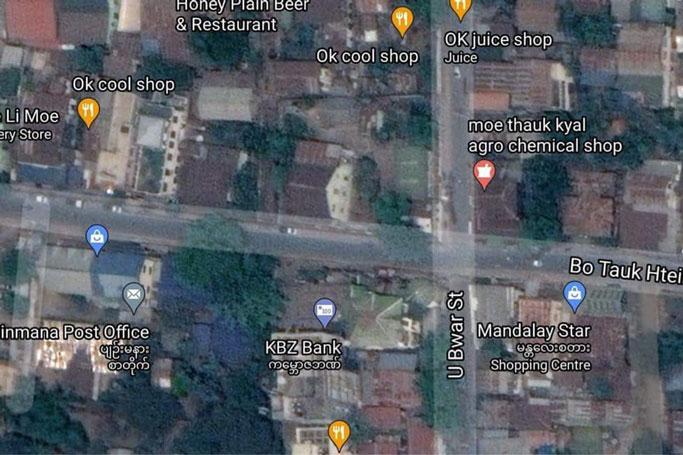Open moe thauk kyal agro chemical shop pin
The image size is (683, 455).
(x=484, y=174)
